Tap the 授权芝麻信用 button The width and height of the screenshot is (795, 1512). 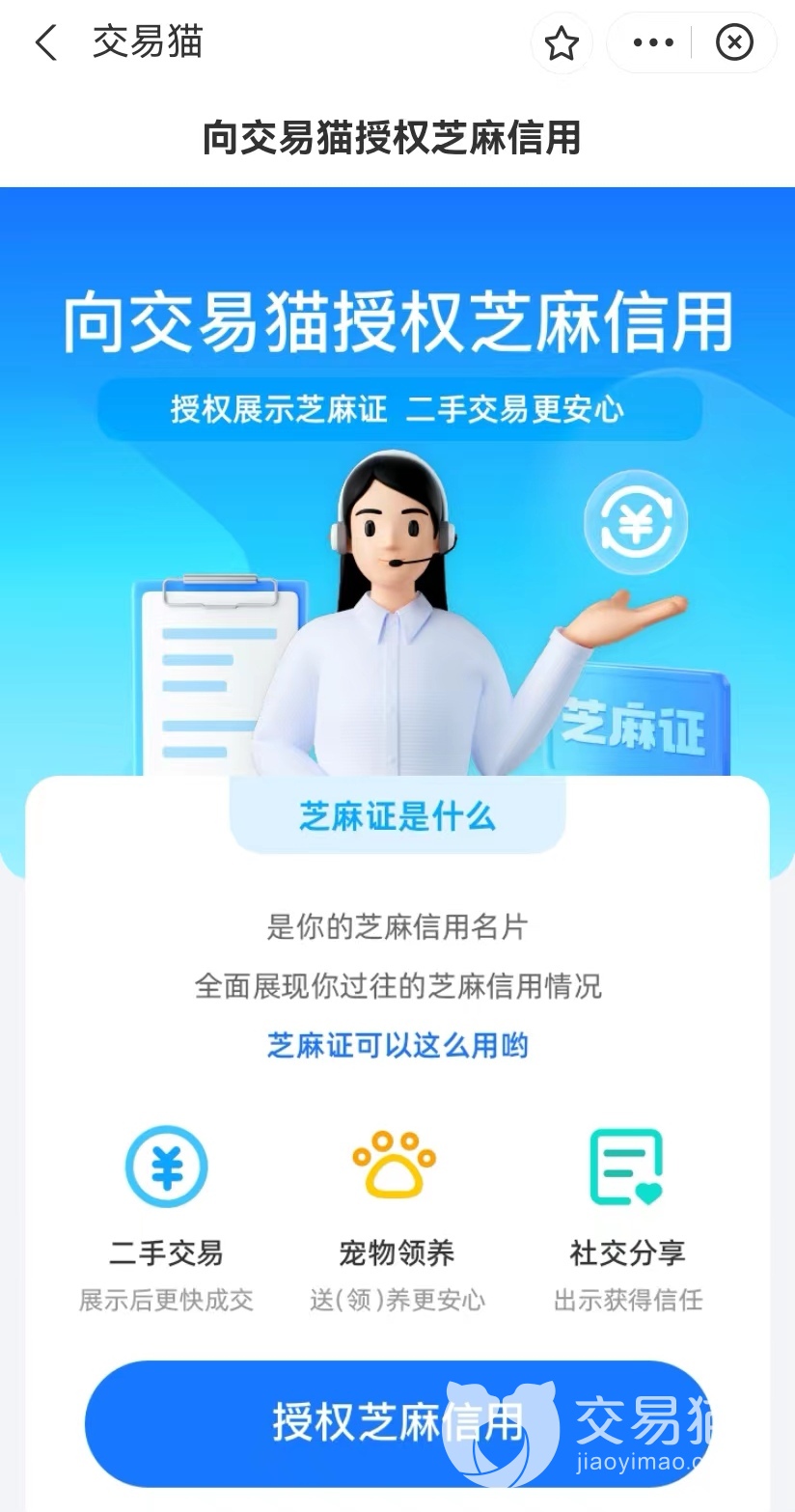pyautogui.click(x=396, y=1422)
